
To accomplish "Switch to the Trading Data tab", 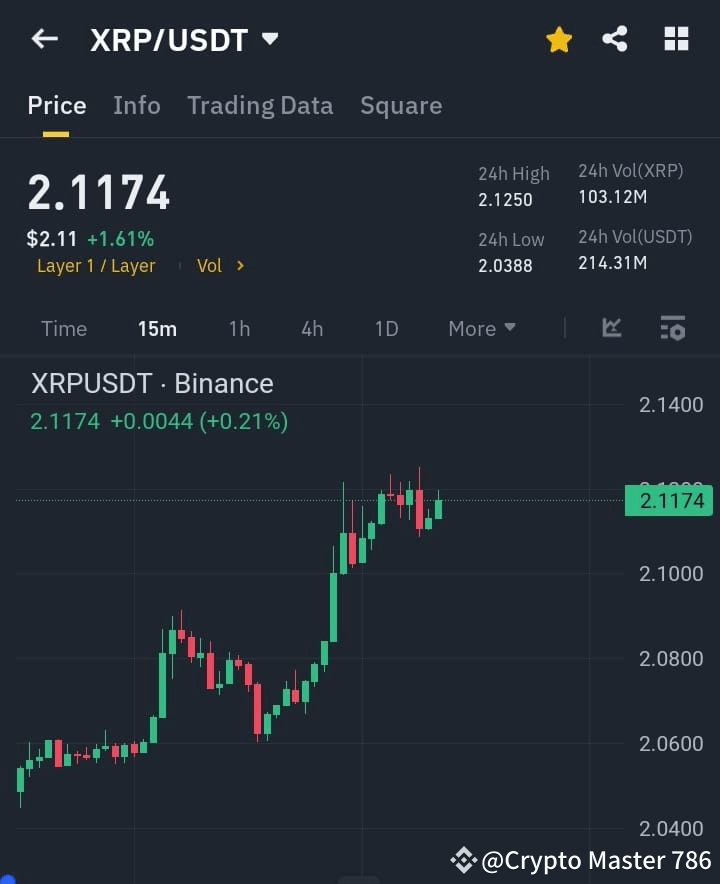I will point(260,105).
